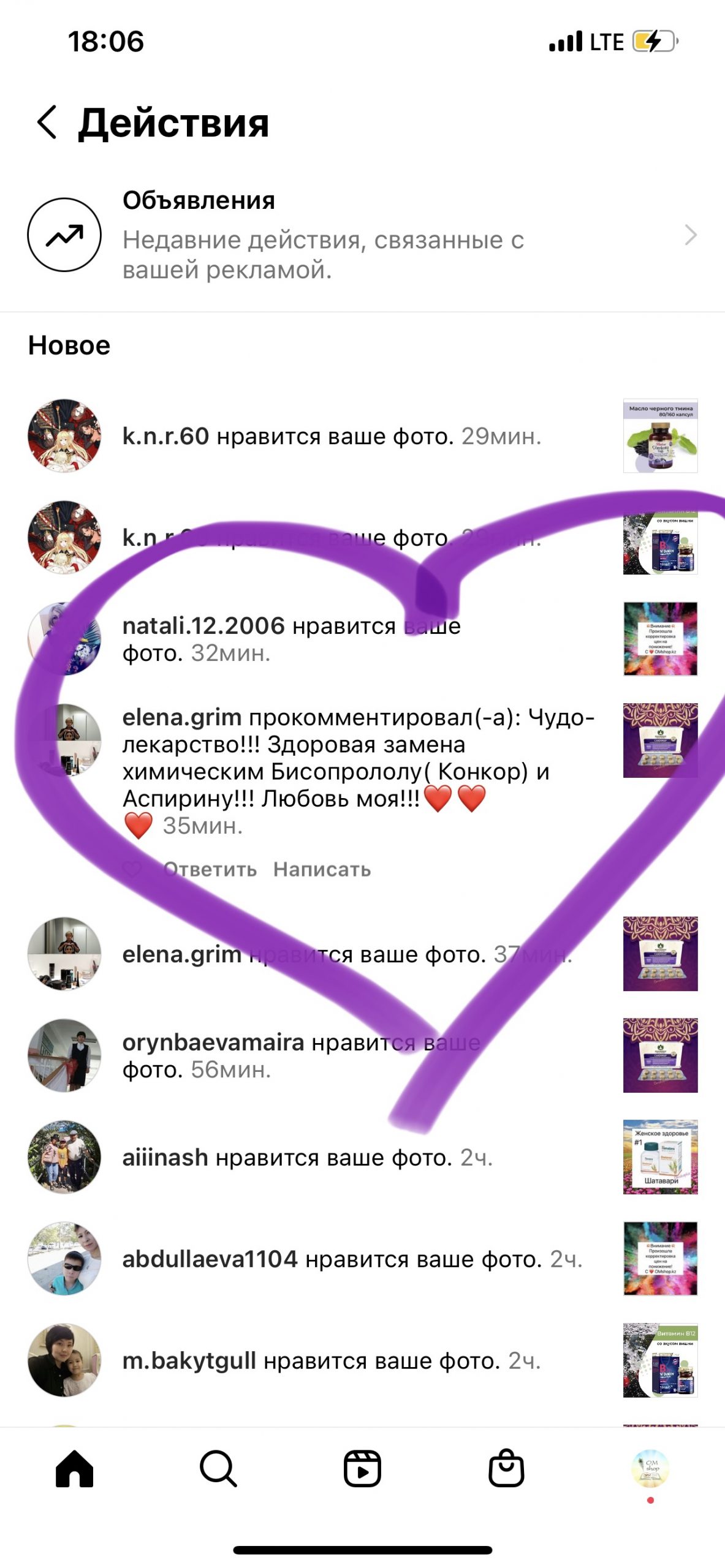The width and height of the screenshot is (725, 1568).
Task: Go back from the Действия screen
Action: coord(47,122)
